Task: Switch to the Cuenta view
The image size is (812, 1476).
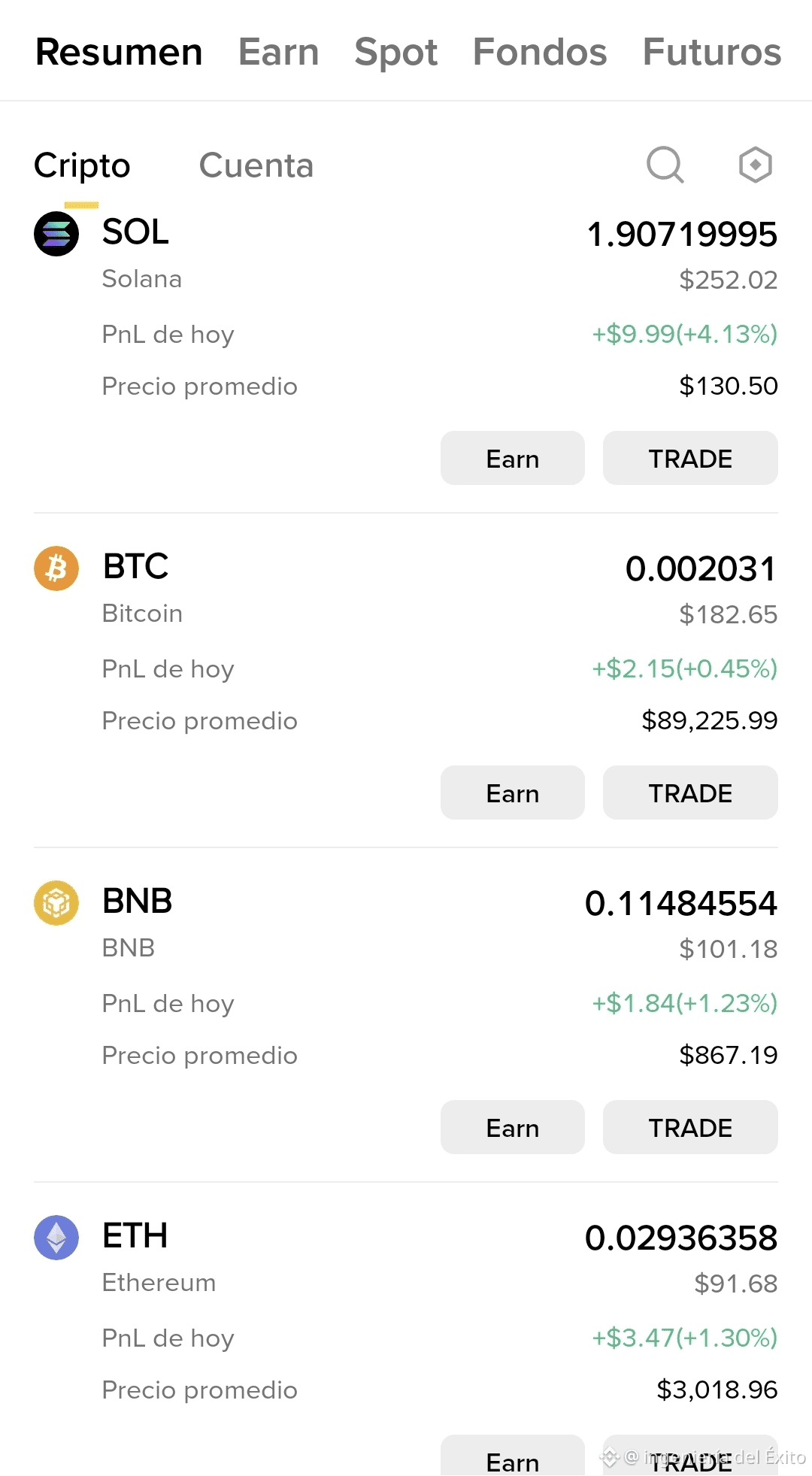Action: click(256, 165)
